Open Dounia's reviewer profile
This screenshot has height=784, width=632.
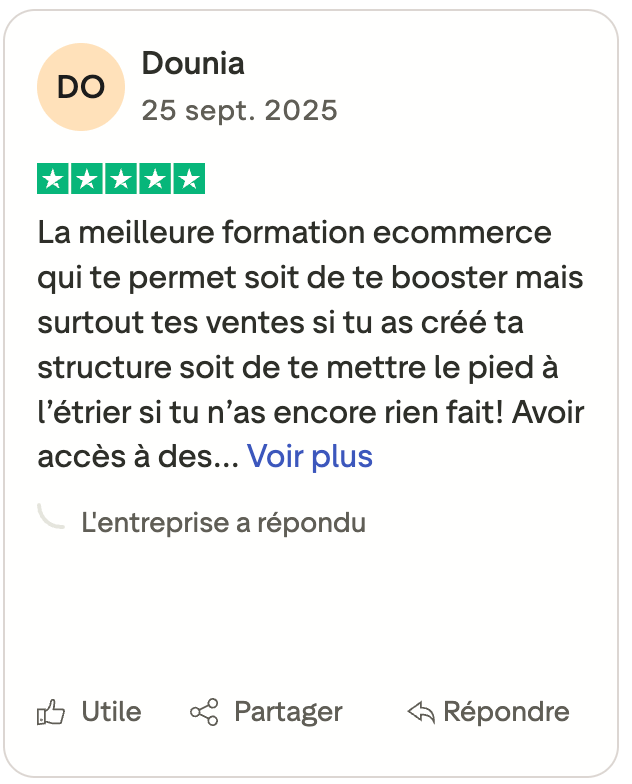point(192,64)
